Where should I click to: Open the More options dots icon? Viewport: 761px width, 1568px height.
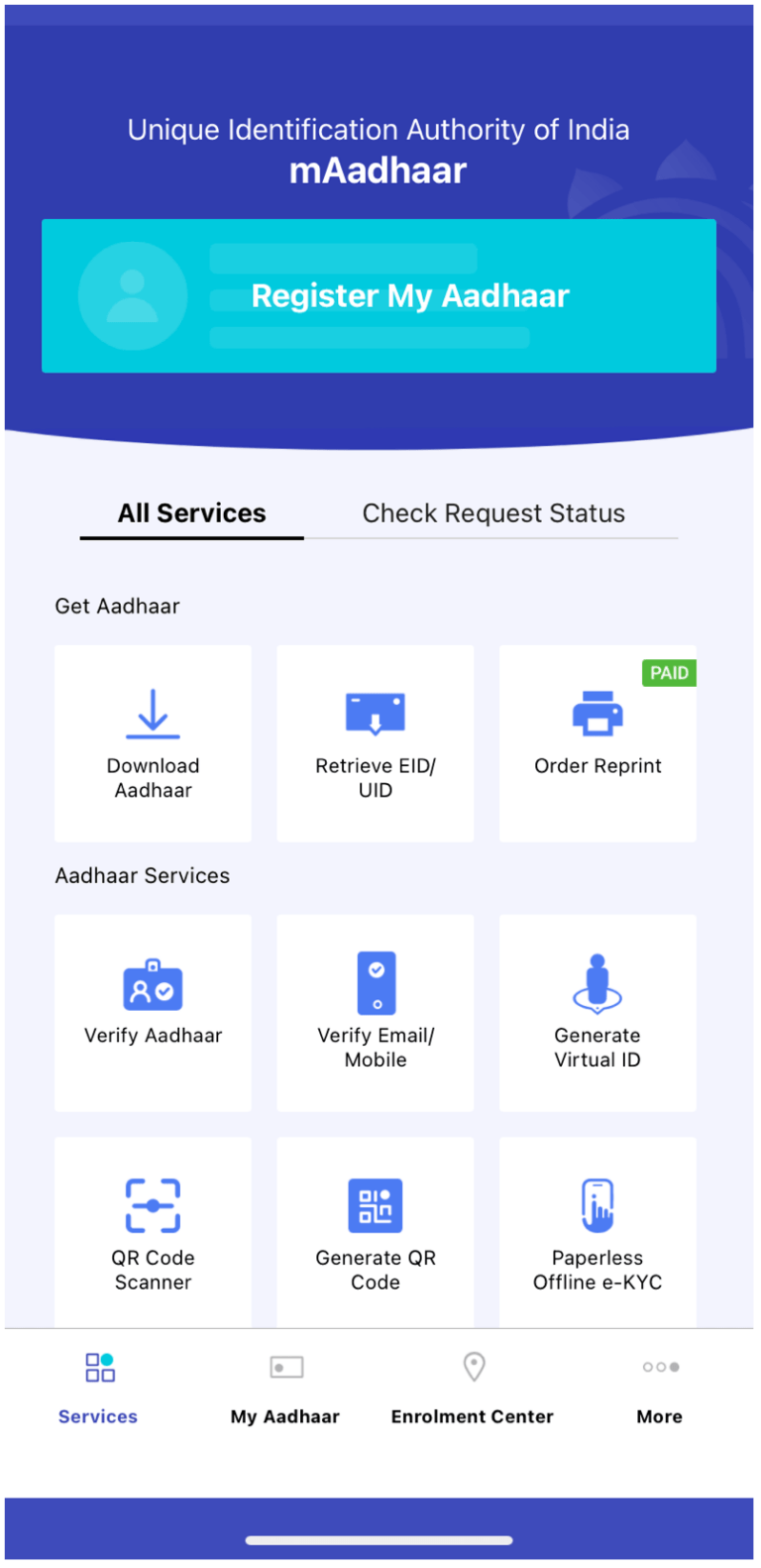tap(660, 1367)
